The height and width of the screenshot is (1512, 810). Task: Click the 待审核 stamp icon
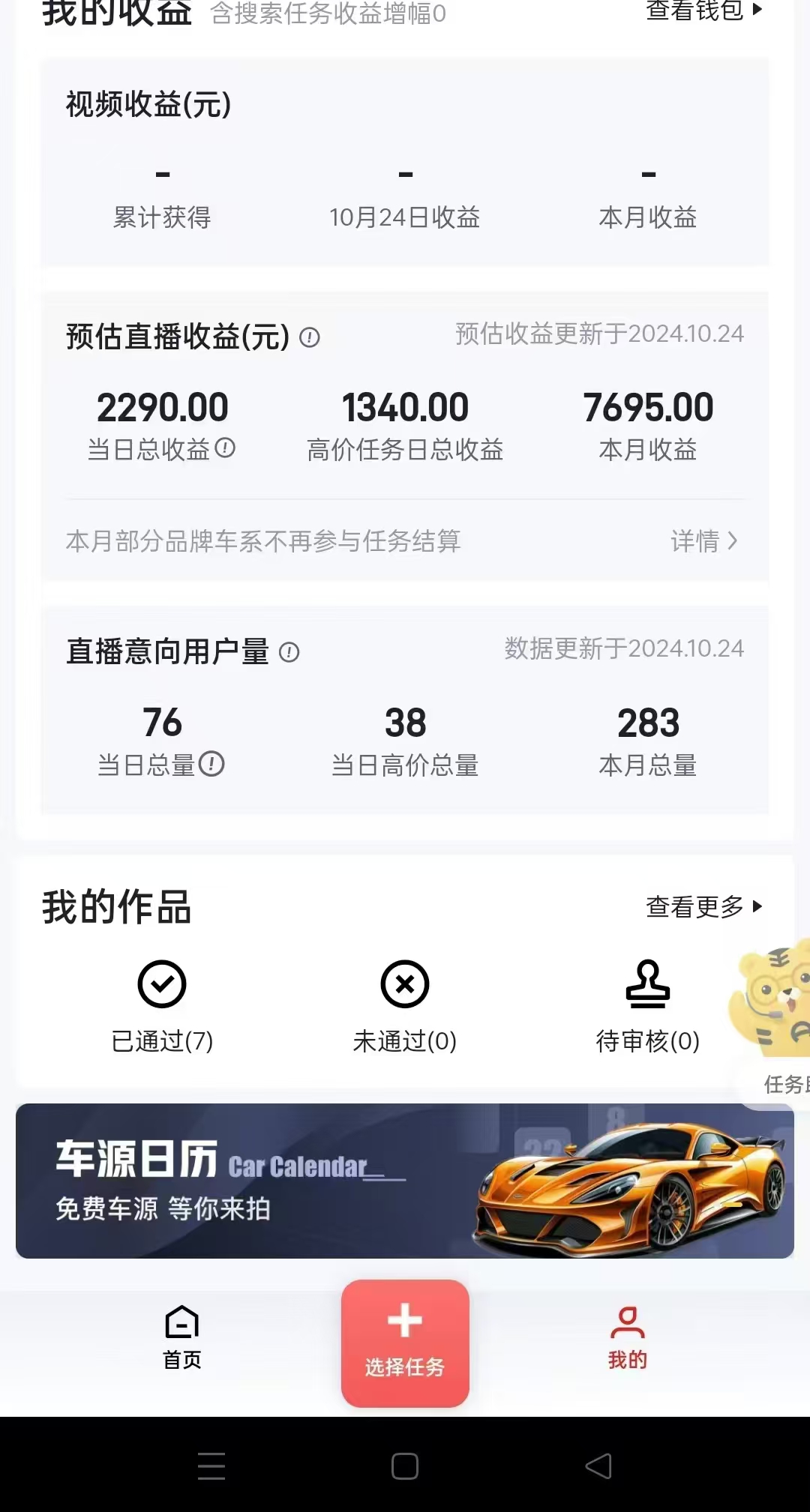[x=647, y=984]
